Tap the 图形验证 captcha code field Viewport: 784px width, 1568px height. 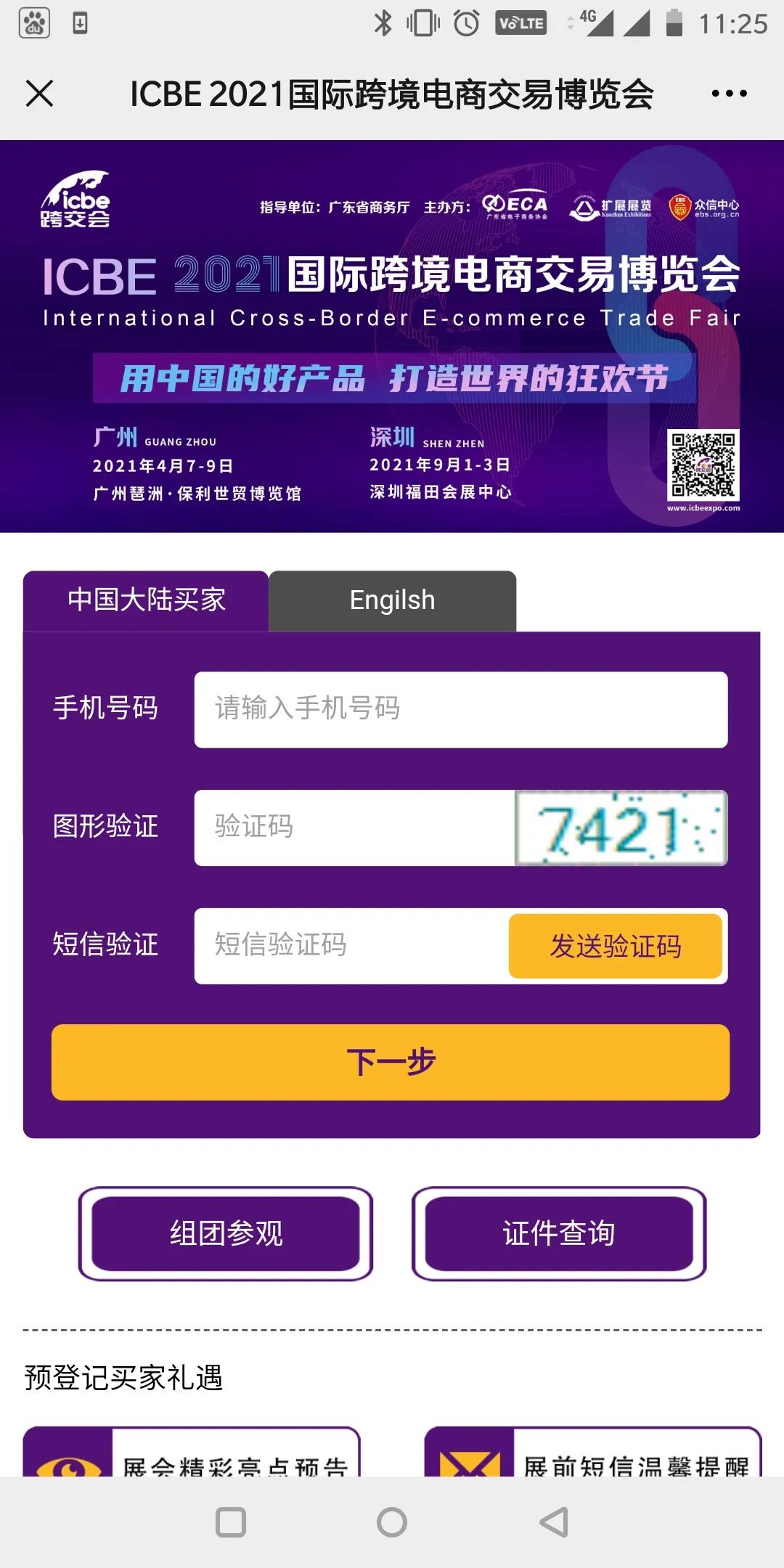point(354,828)
